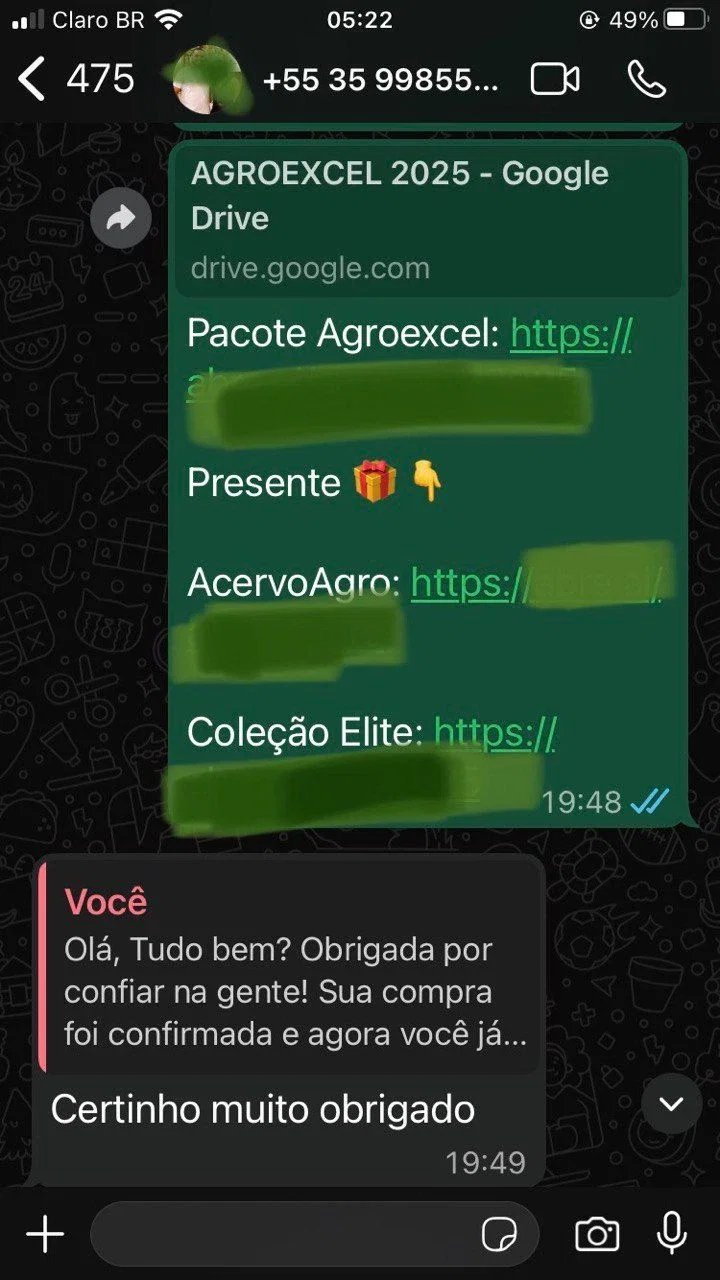Open the attachment plus menu

click(x=45, y=1234)
